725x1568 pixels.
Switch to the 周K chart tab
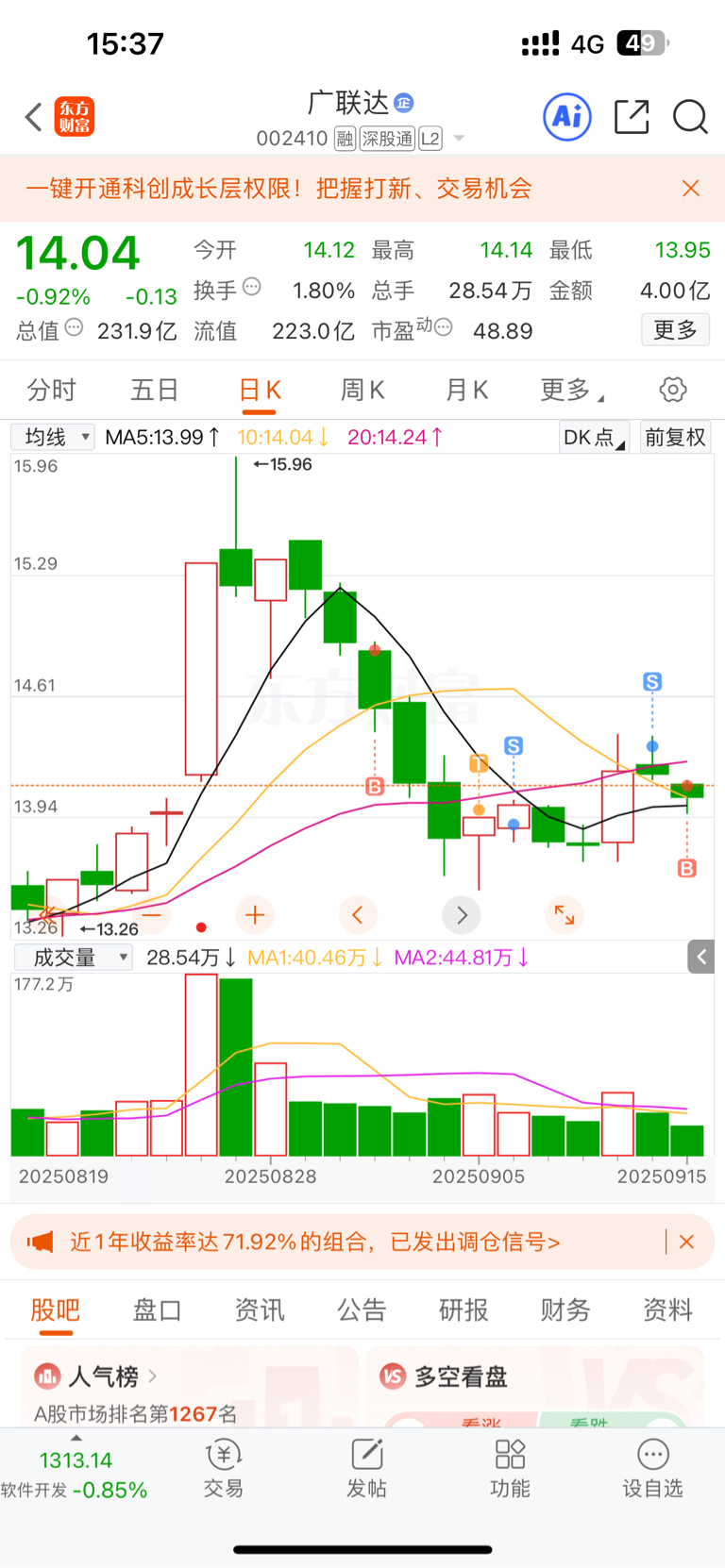[362, 390]
